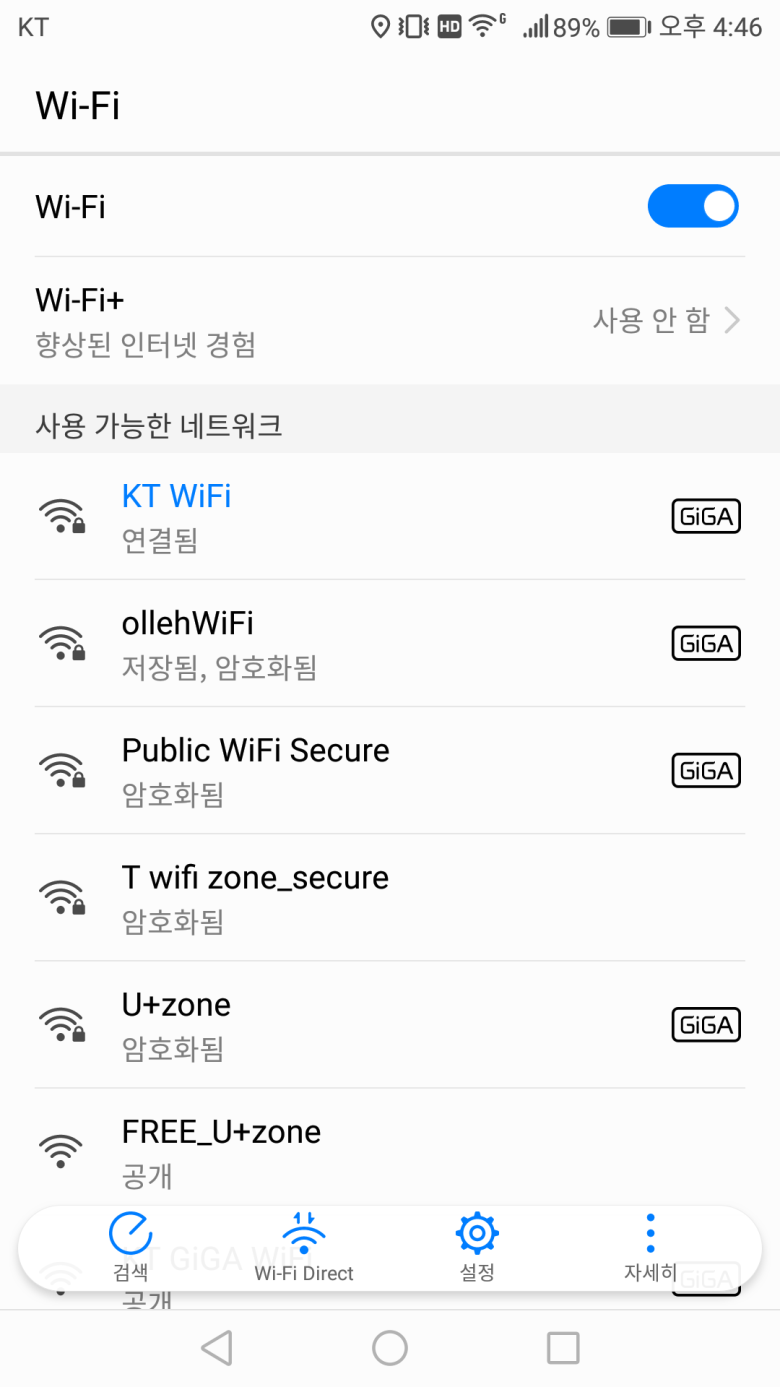Open 설정 Wi-Fi settings gear
Viewport: 780px width, 1387px height.
click(x=477, y=1247)
